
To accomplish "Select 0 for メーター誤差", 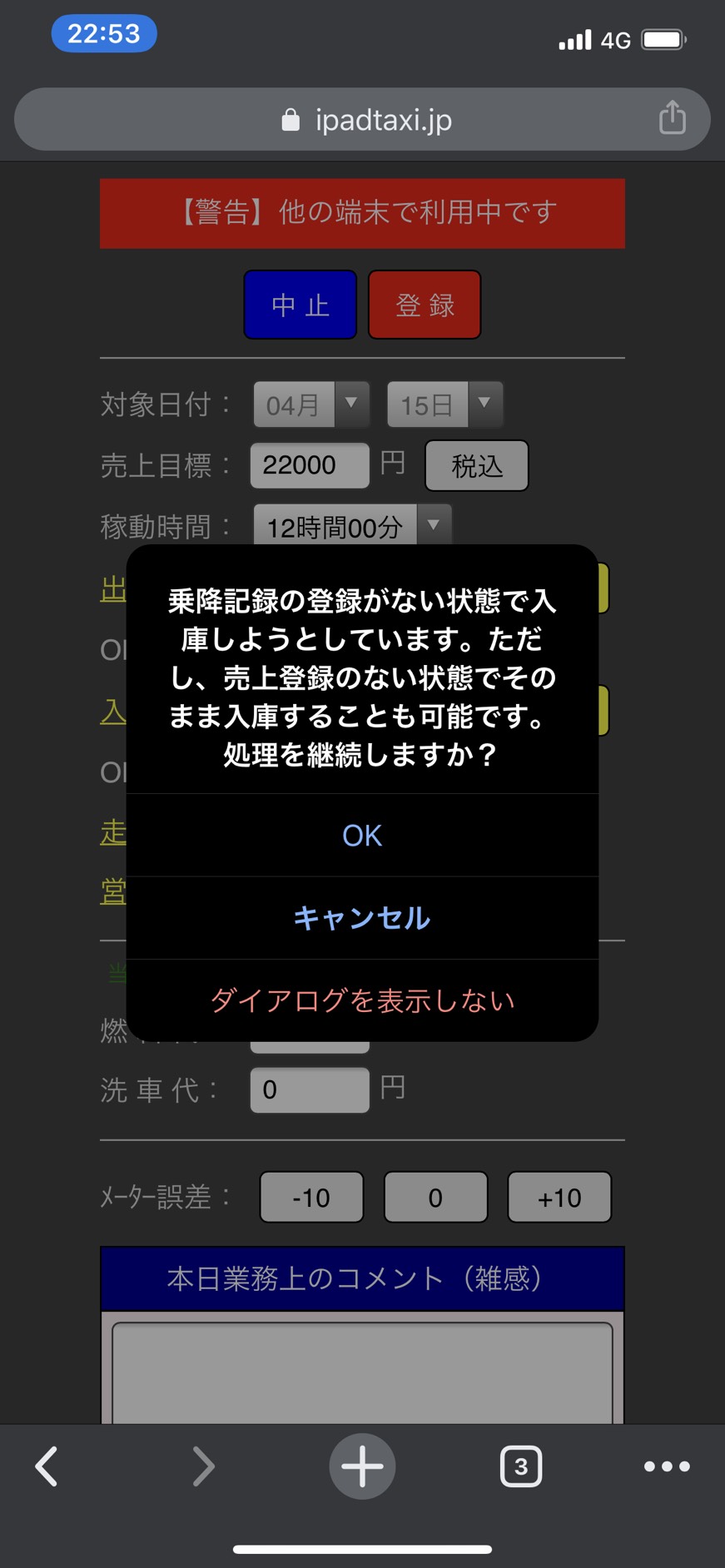I will (x=435, y=1198).
